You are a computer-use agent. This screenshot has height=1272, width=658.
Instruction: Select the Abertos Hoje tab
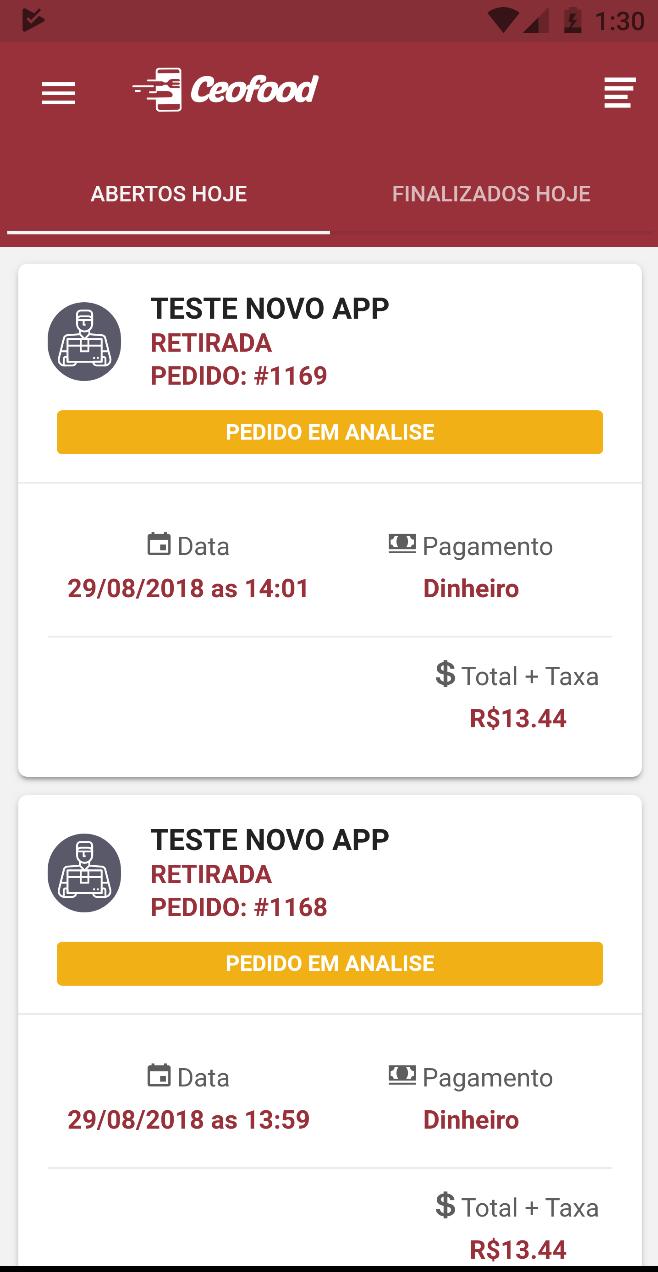(x=169, y=194)
